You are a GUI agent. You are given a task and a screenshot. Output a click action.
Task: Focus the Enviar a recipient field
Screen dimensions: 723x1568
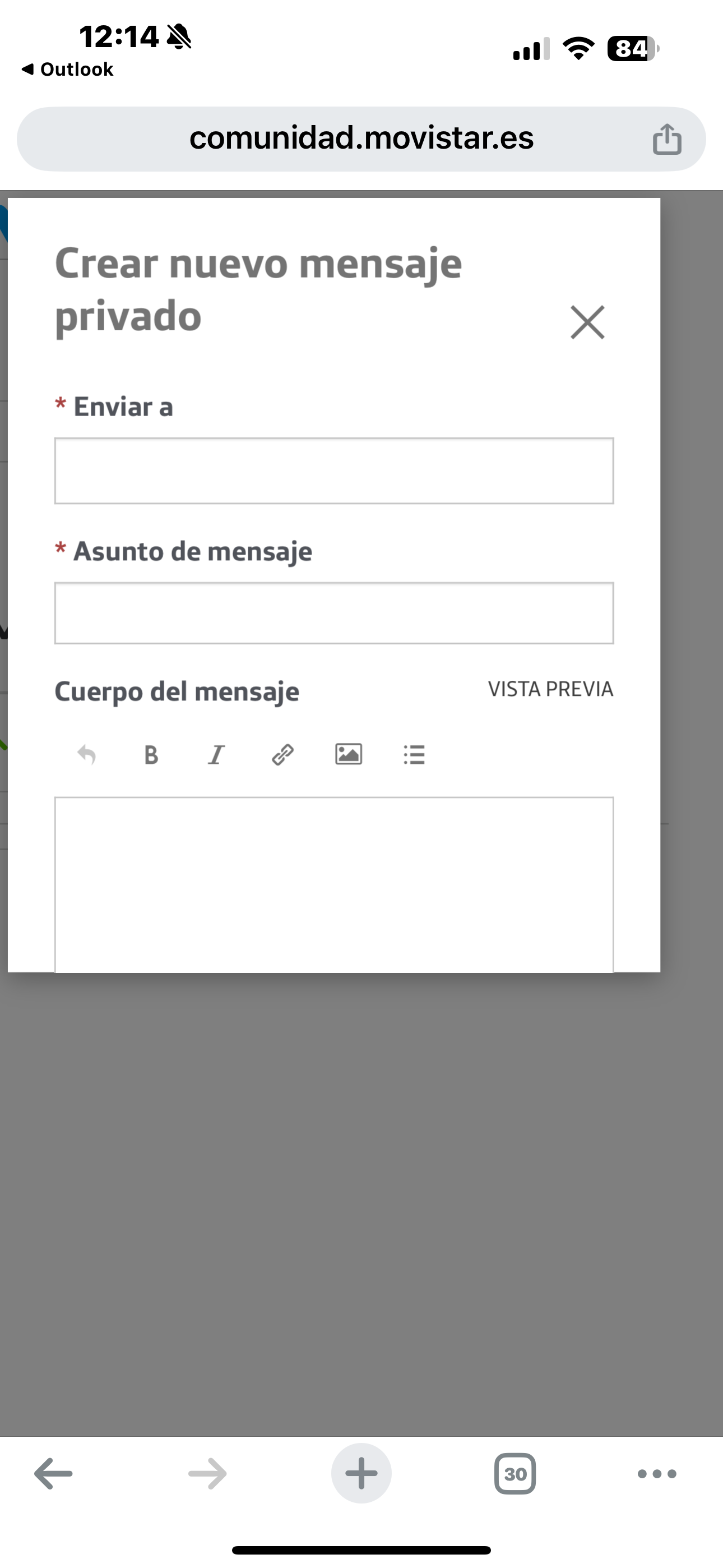point(334,471)
